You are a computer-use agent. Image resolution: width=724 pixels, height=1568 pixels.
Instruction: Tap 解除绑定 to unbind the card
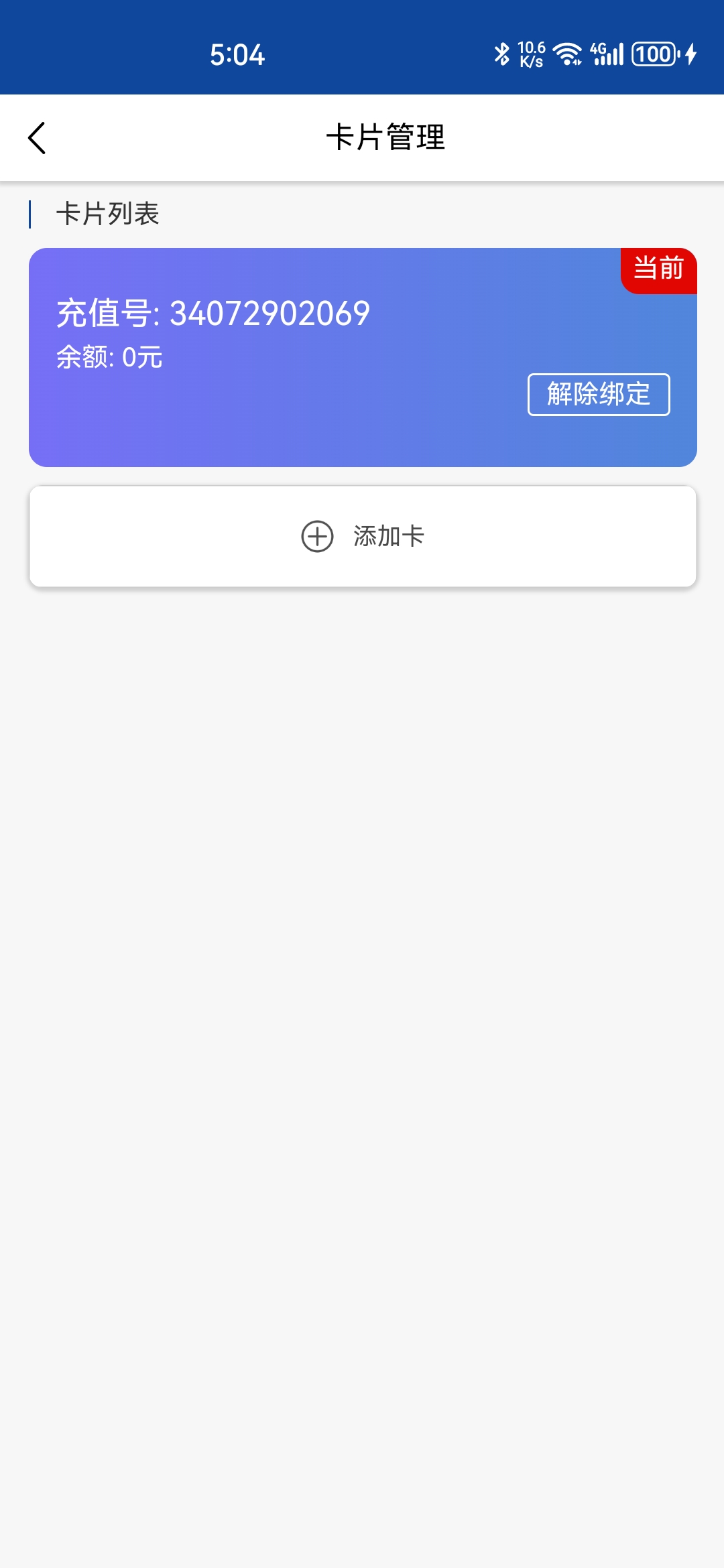click(598, 395)
